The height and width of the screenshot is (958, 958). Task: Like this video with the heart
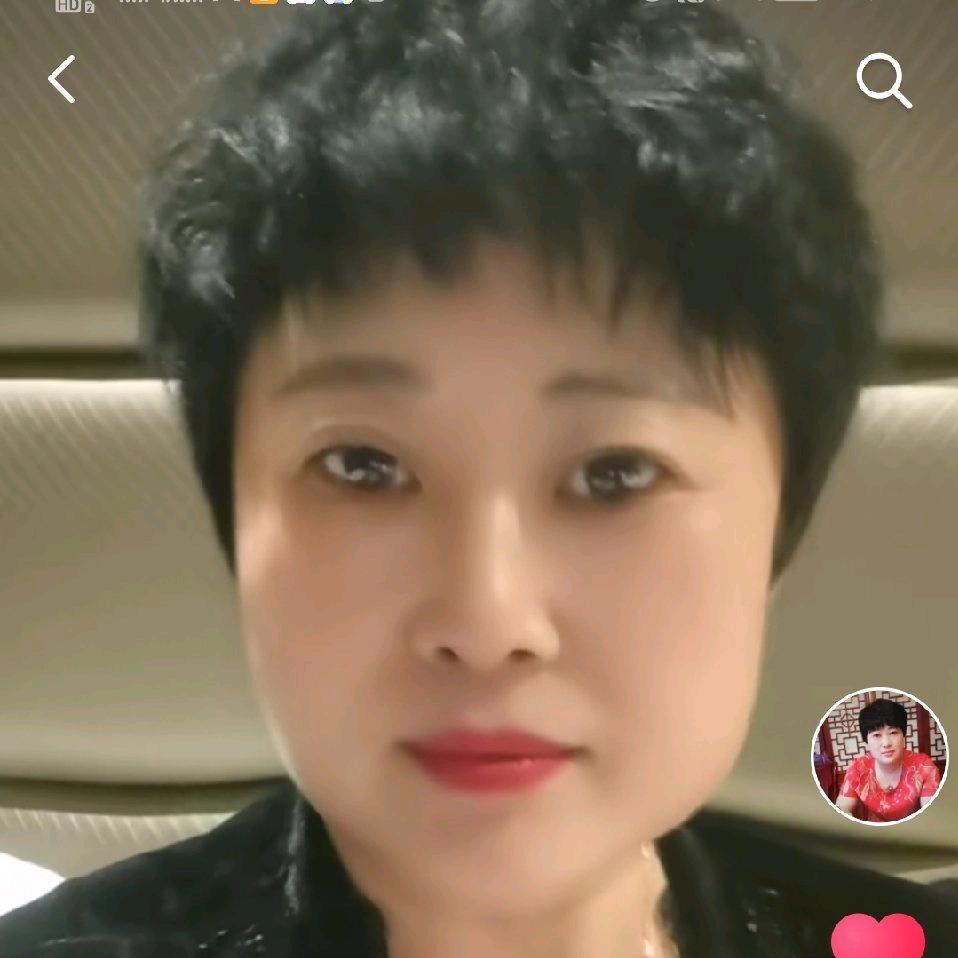tap(878, 937)
